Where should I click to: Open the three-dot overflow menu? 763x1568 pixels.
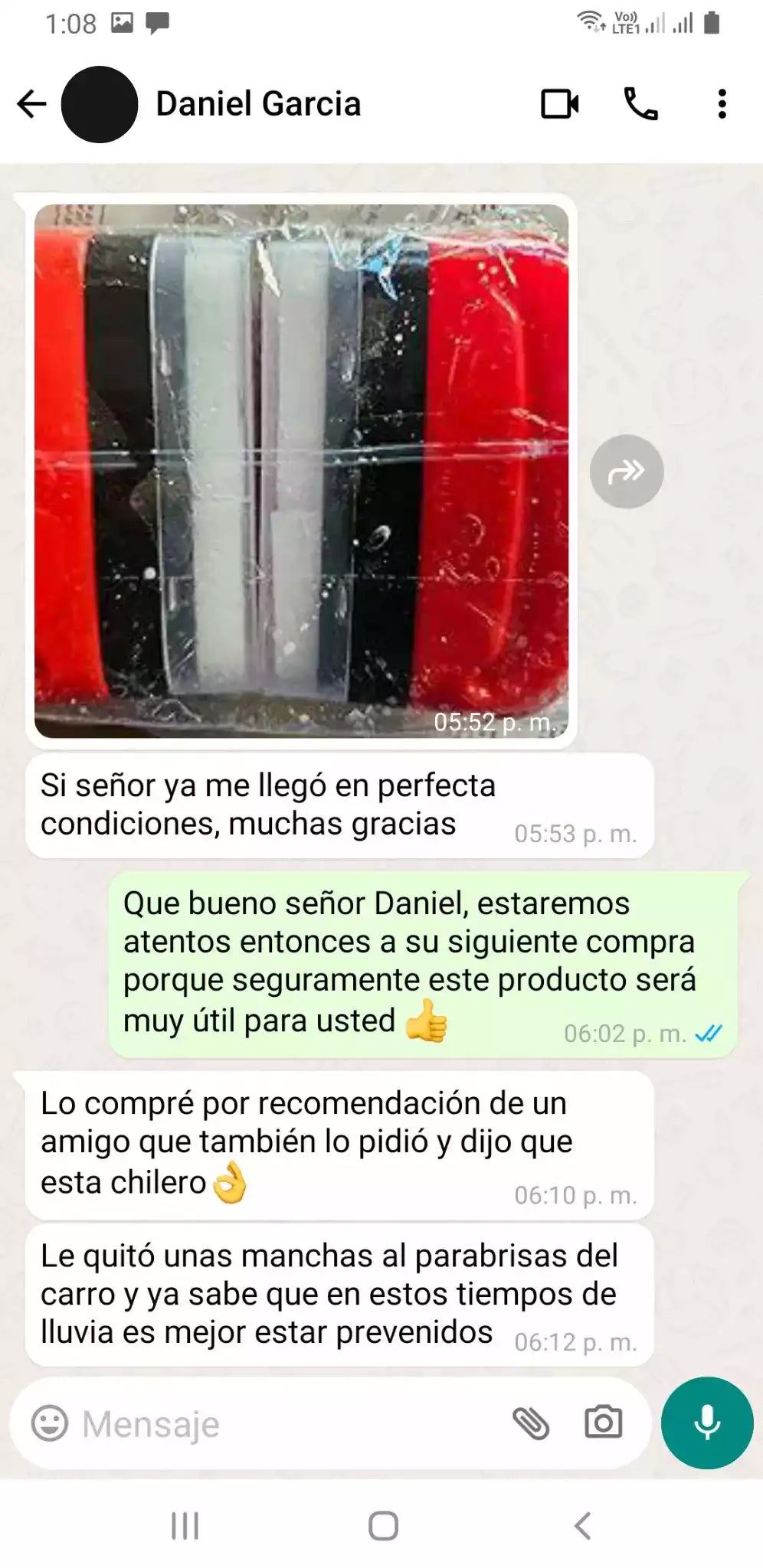pyautogui.click(x=722, y=104)
